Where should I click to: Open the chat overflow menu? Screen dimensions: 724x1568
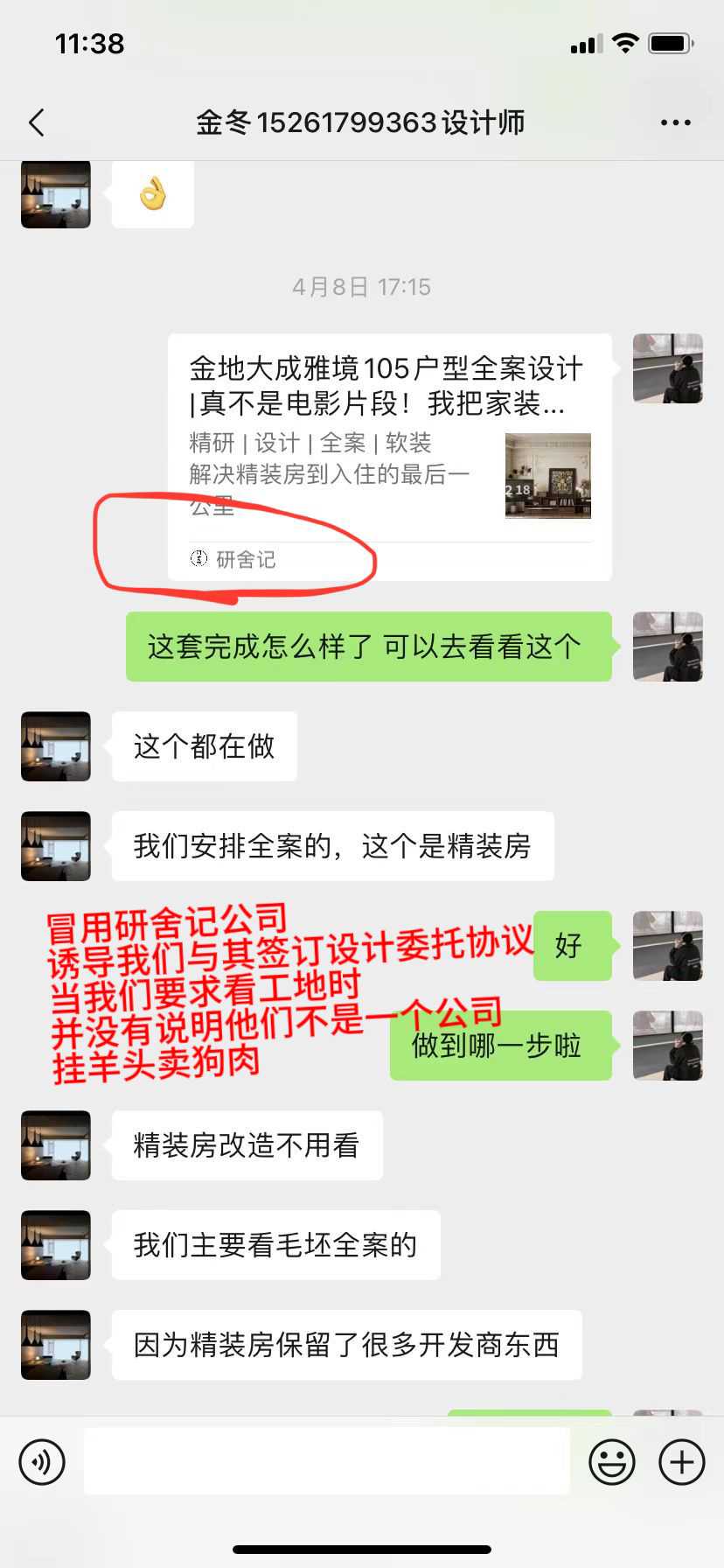pyautogui.click(x=675, y=122)
